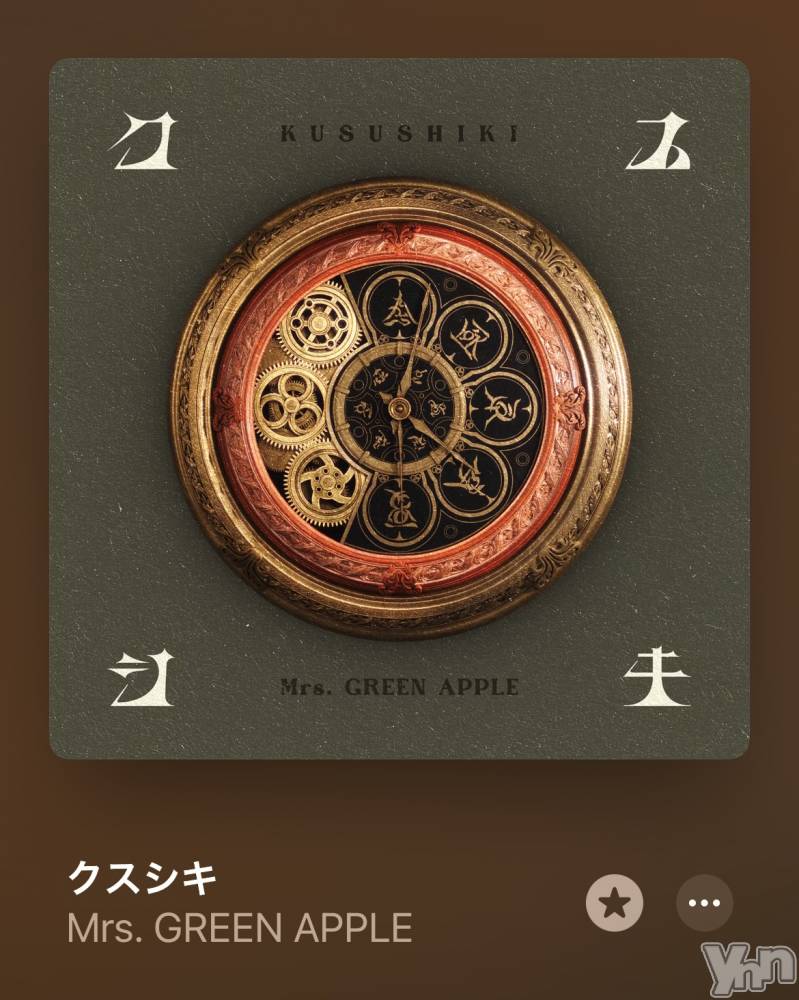Screen dimensions: 799x1000
Task: Open the more options ellipsis menu
Action: pyautogui.click(x=705, y=903)
